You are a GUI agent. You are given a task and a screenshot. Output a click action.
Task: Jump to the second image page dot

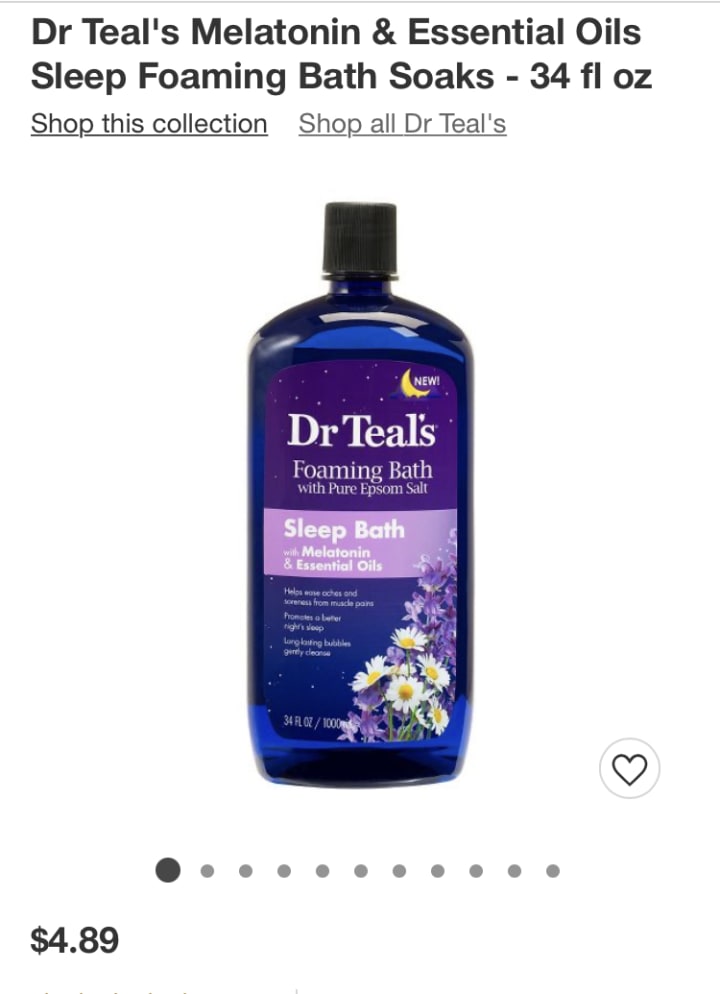(x=207, y=870)
